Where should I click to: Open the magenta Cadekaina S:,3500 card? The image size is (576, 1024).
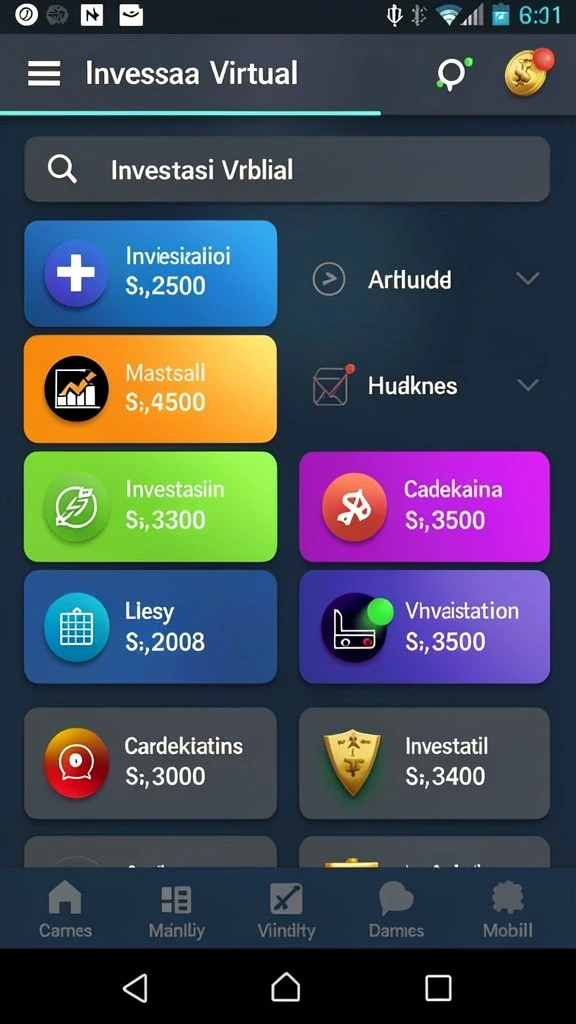click(x=424, y=506)
